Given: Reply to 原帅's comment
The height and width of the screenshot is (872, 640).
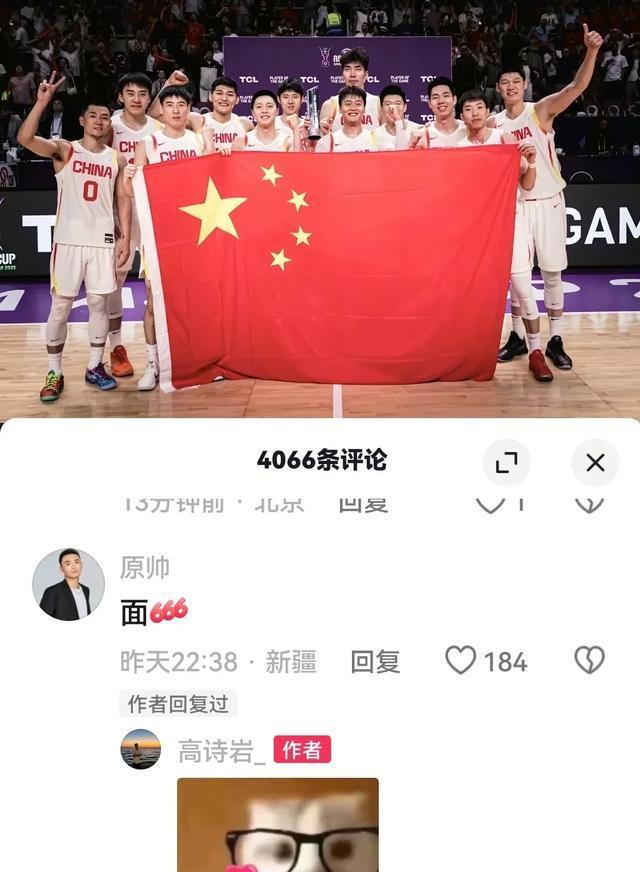Looking at the screenshot, I should click(375, 661).
